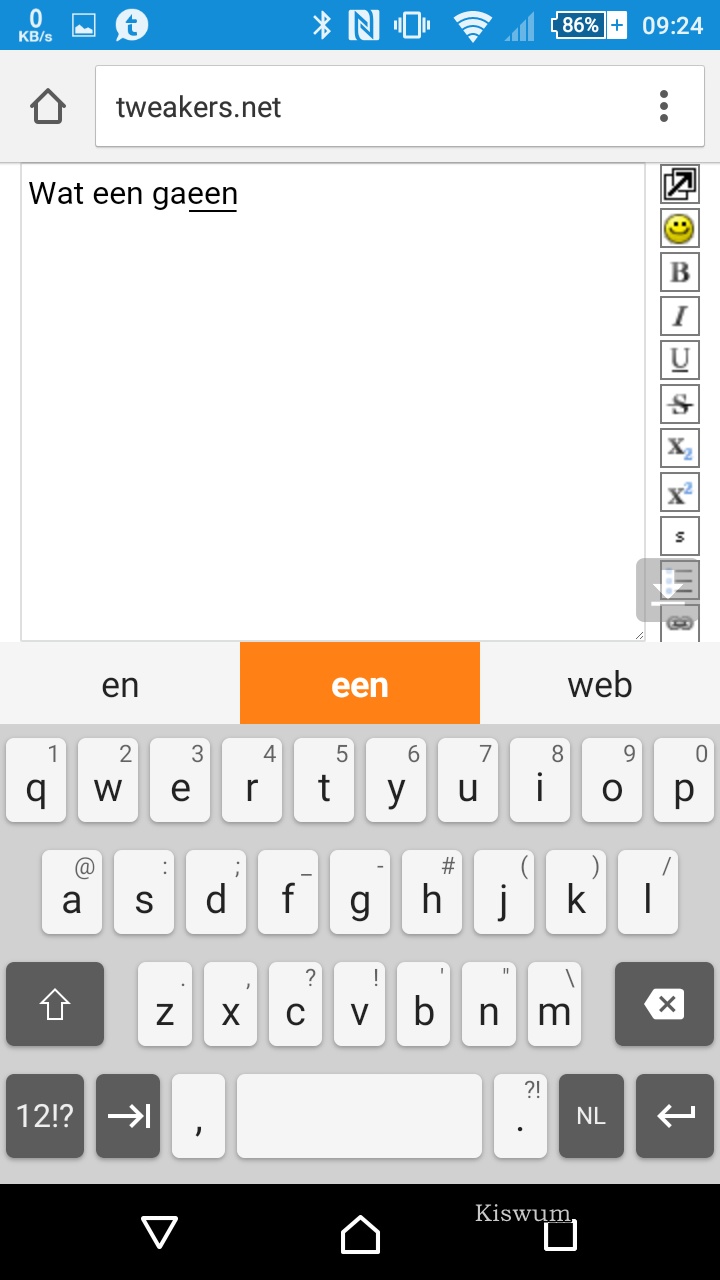Open the smiley picker
The width and height of the screenshot is (720, 1280).
pos(680,228)
